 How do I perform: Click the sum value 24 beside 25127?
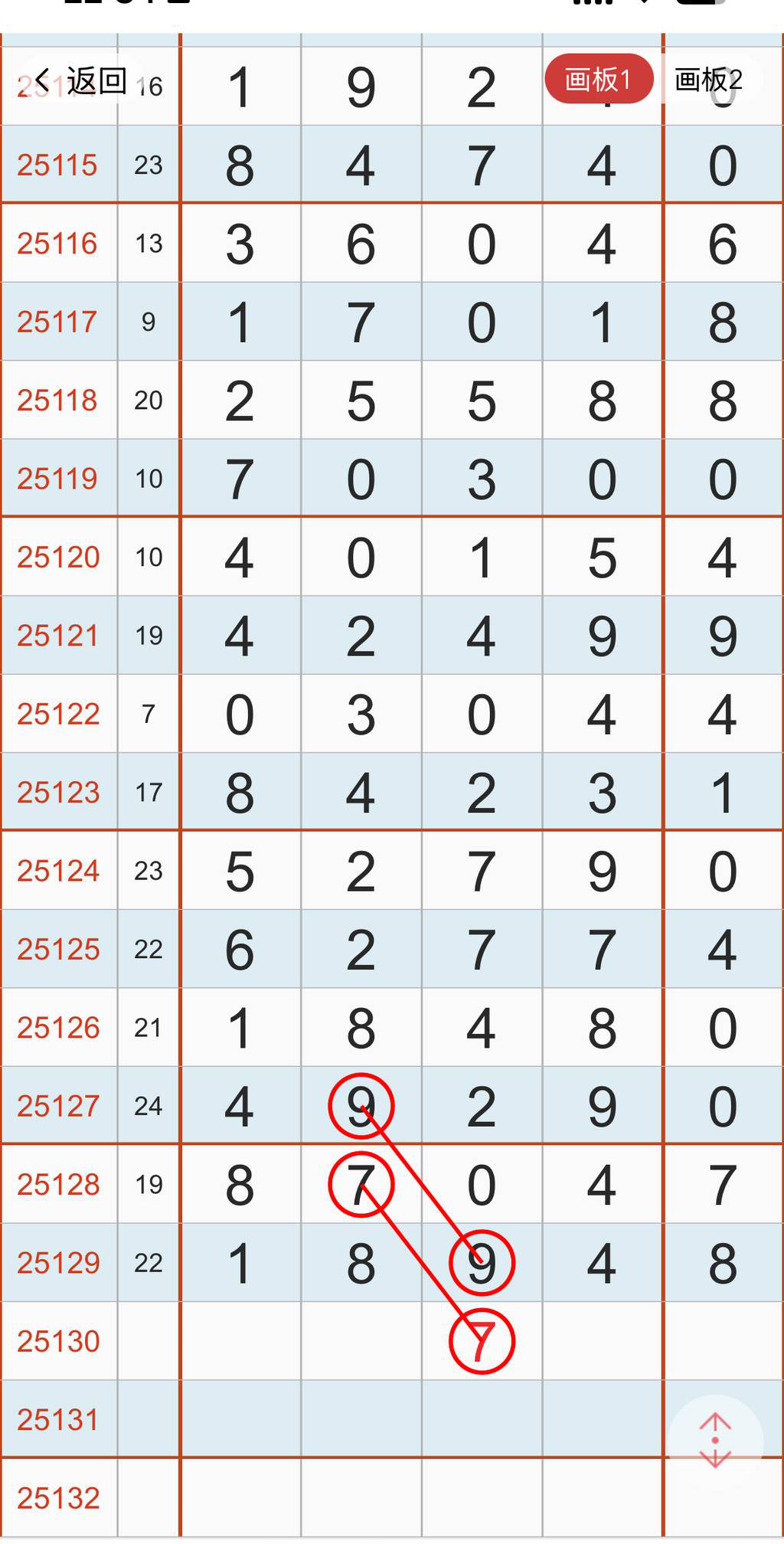[x=149, y=1105]
